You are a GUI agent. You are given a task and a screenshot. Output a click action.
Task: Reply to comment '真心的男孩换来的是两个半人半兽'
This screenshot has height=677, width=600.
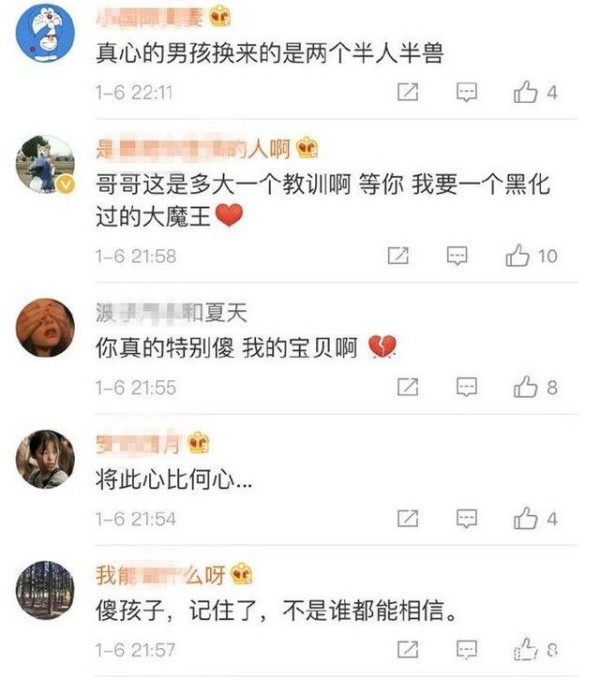pyautogui.click(x=467, y=93)
